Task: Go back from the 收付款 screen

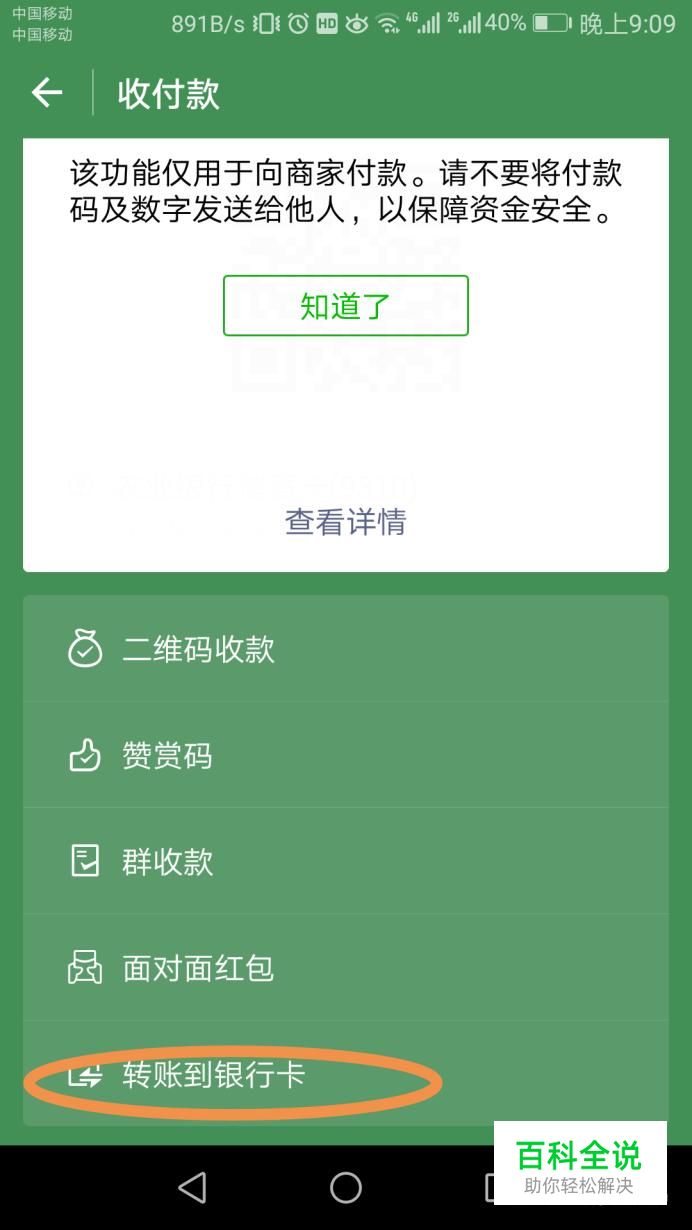Action: point(47,93)
